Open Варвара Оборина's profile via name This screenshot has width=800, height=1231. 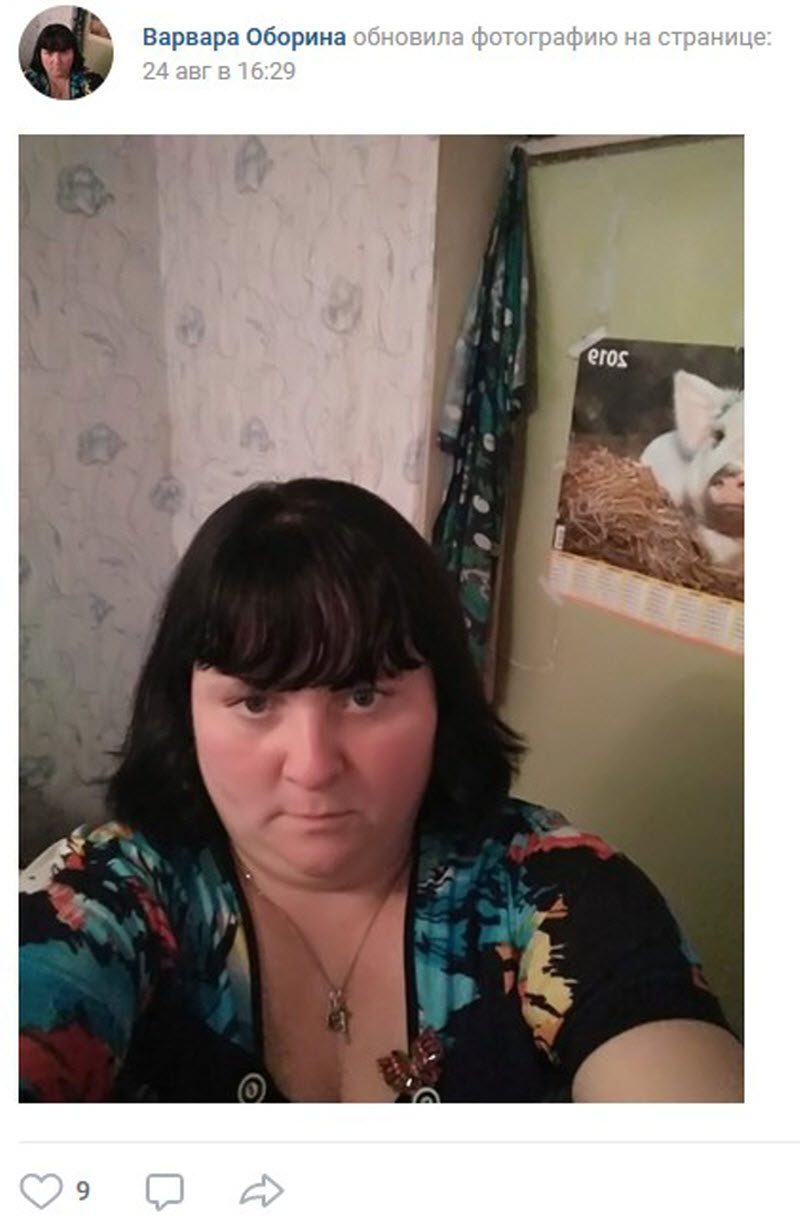(244, 38)
